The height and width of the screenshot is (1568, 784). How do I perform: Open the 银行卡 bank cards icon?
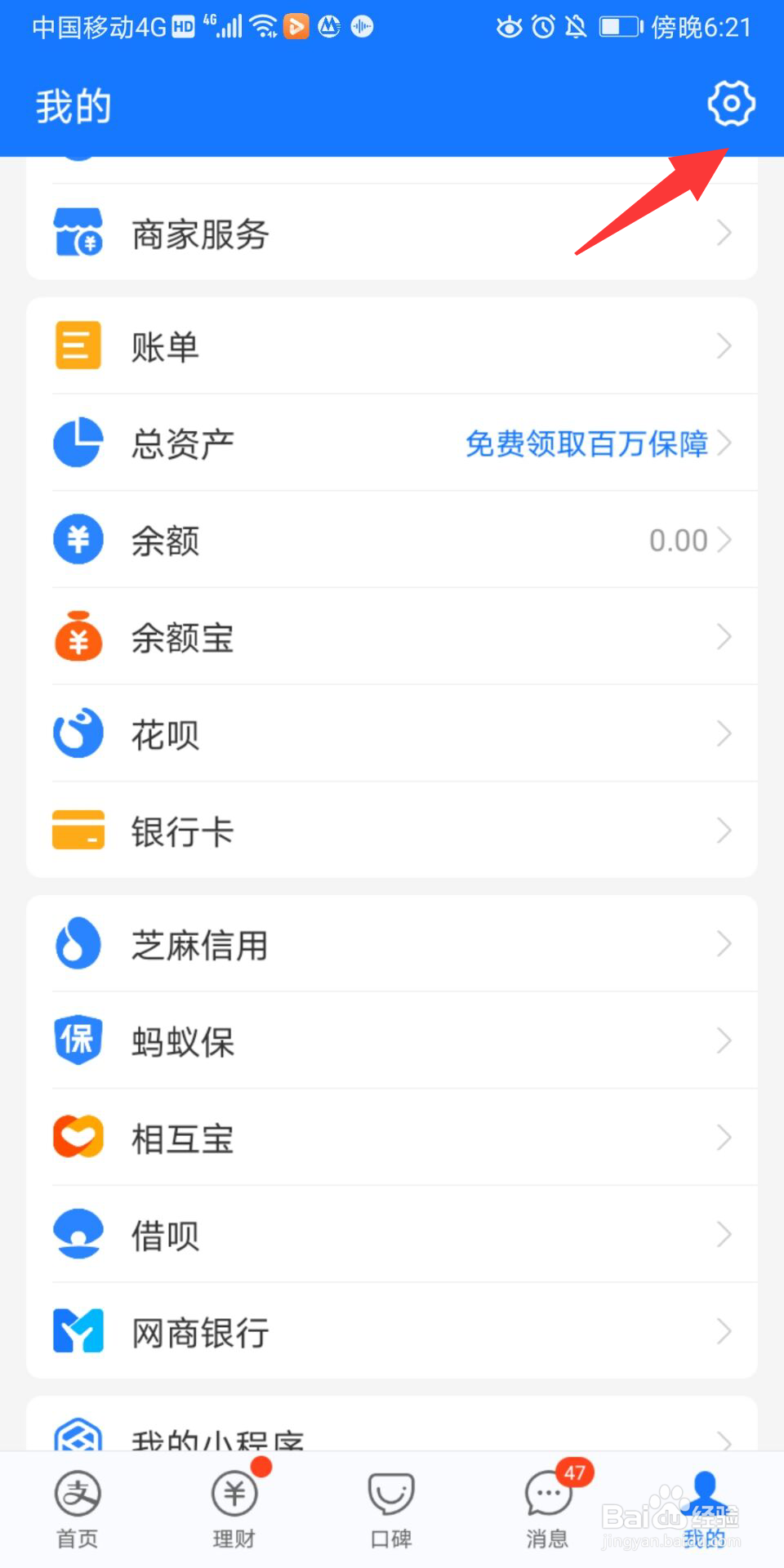pos(78,830)
